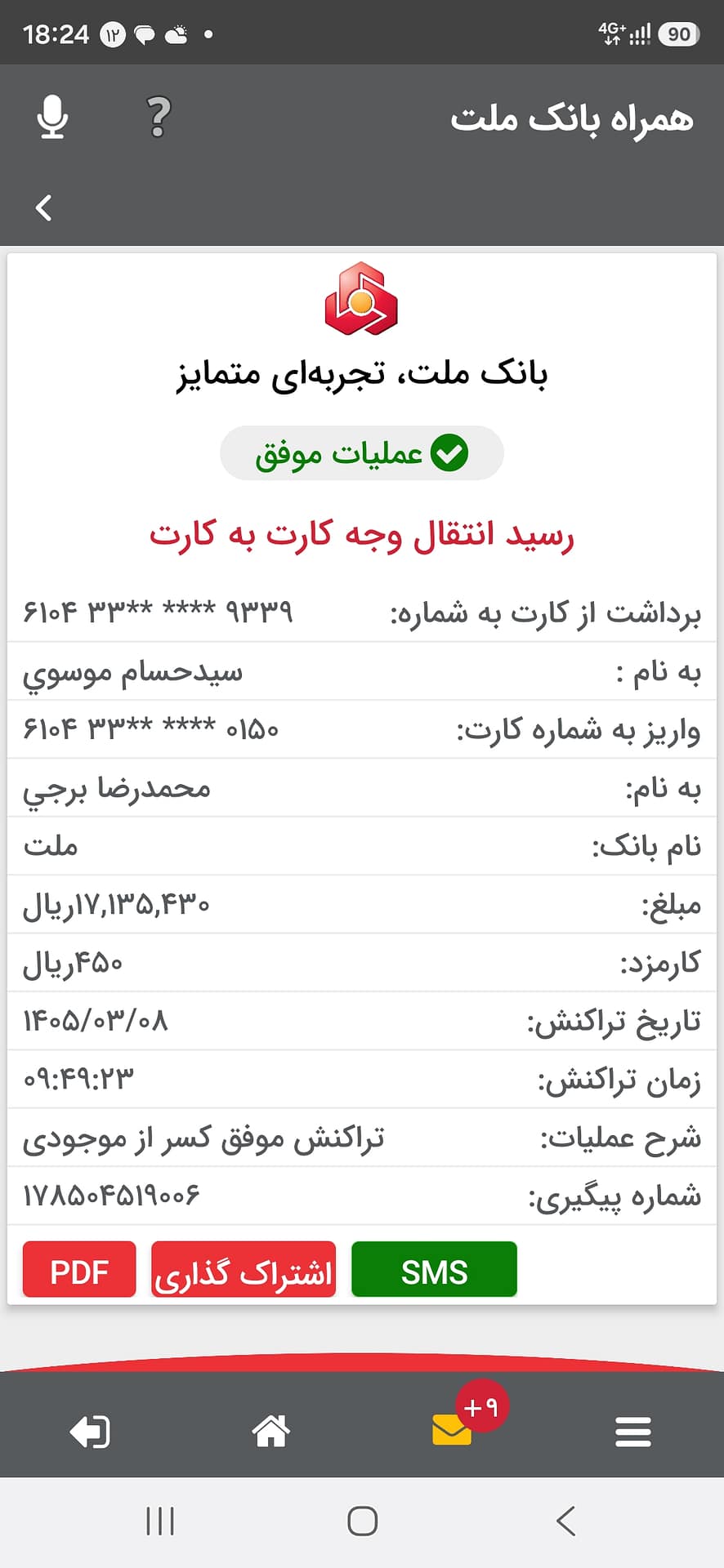Go to the home screen icon

[x=270, y=1431]
